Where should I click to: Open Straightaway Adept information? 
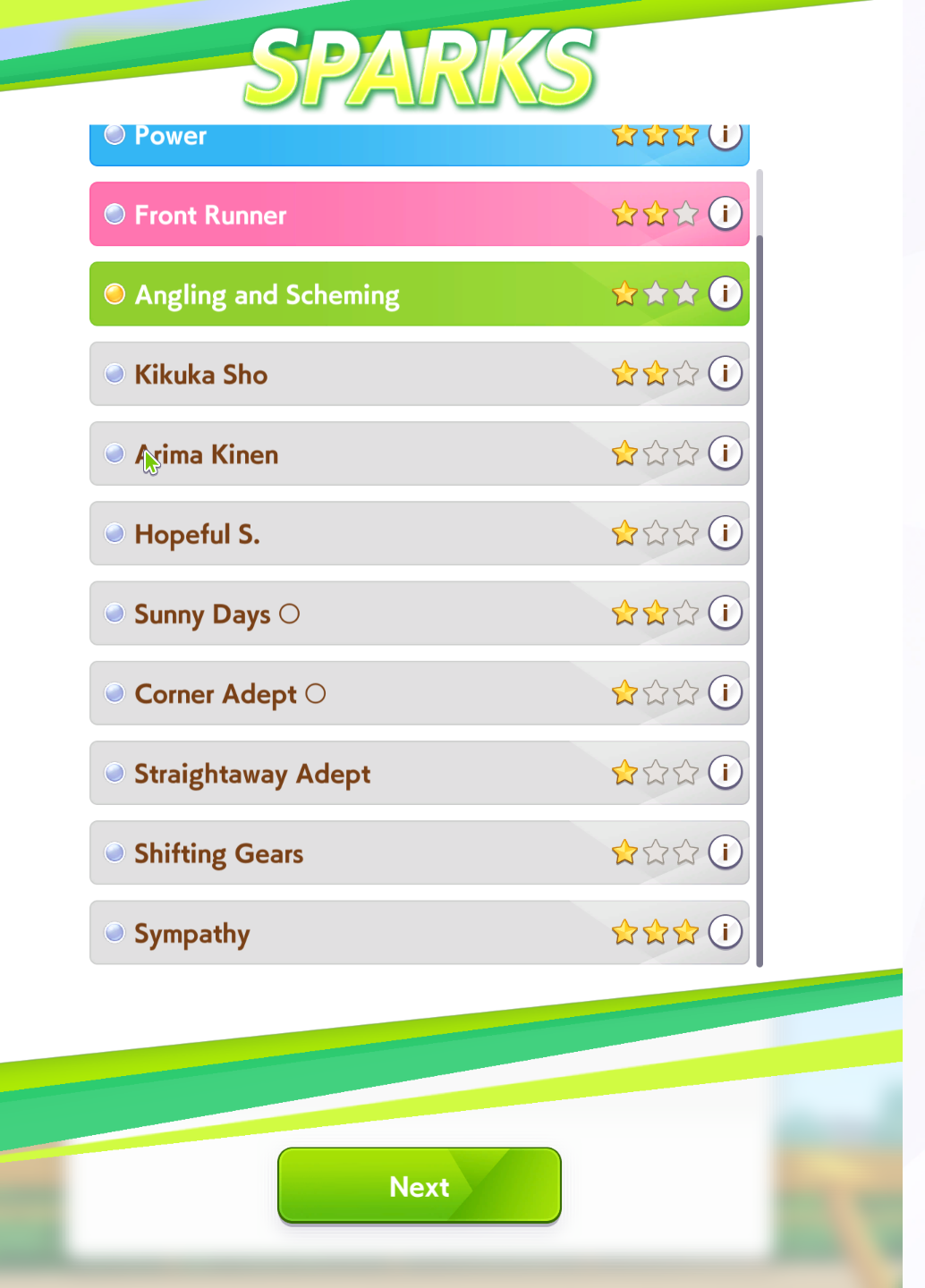726,772
